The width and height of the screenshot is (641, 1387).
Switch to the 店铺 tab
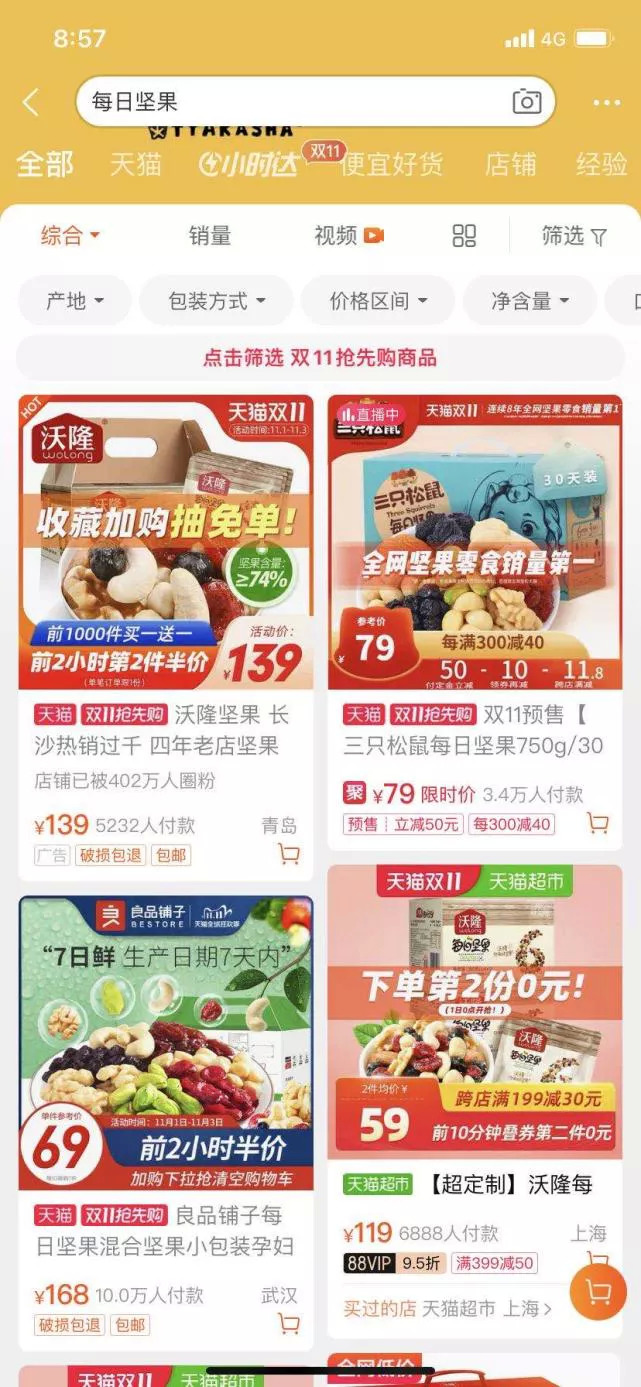511,164
